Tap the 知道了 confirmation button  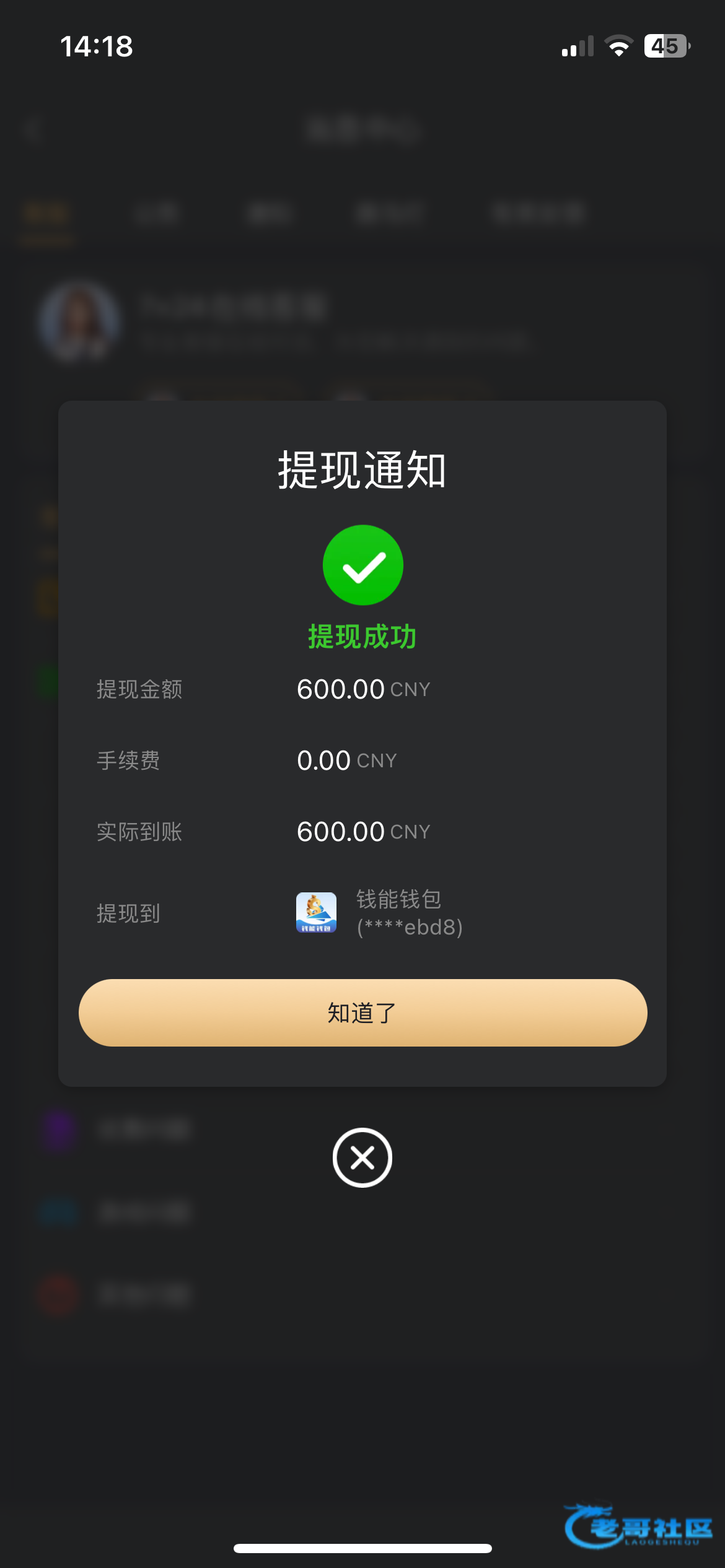(362, 1013)
